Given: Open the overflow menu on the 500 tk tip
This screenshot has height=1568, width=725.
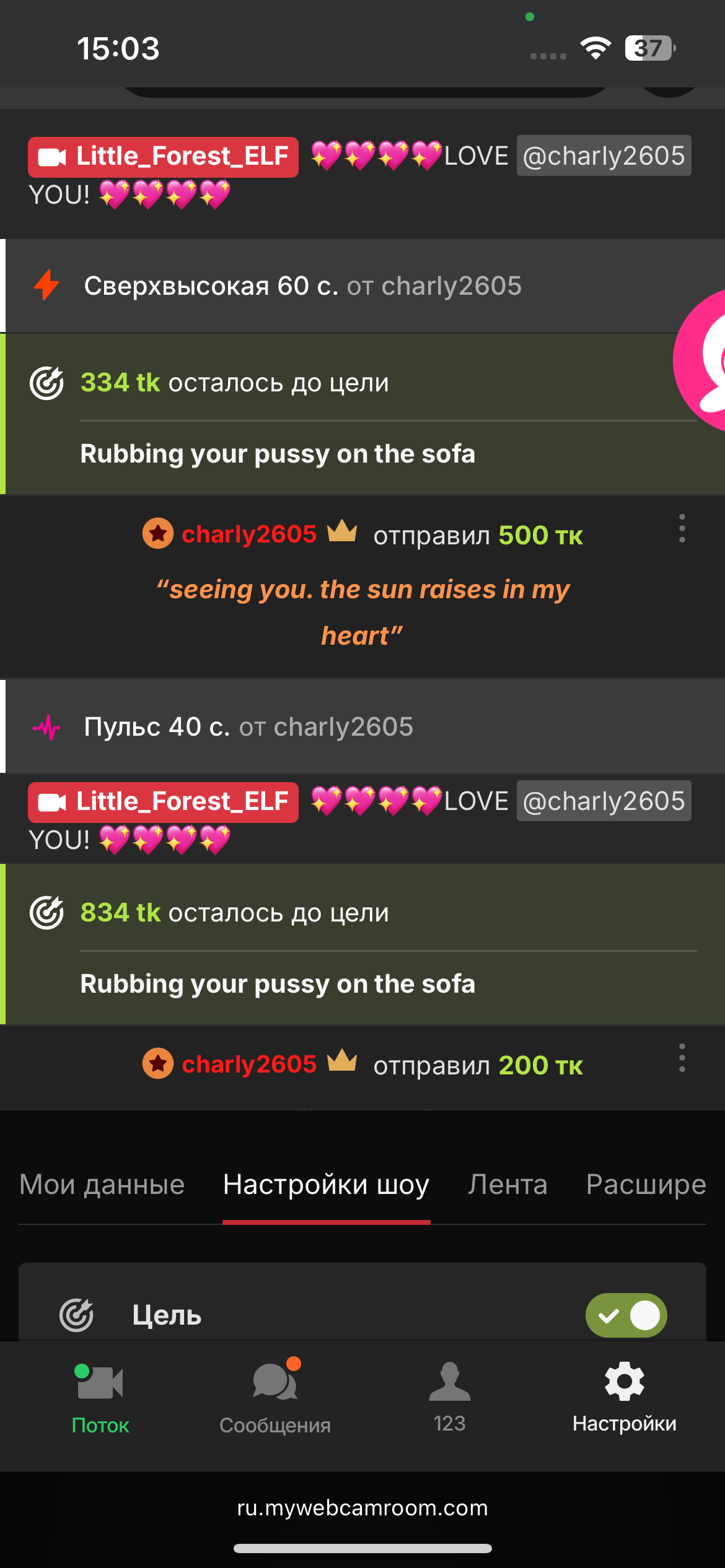Looking at the screenshot, I should pyautogui.click(x=682, y=529).
